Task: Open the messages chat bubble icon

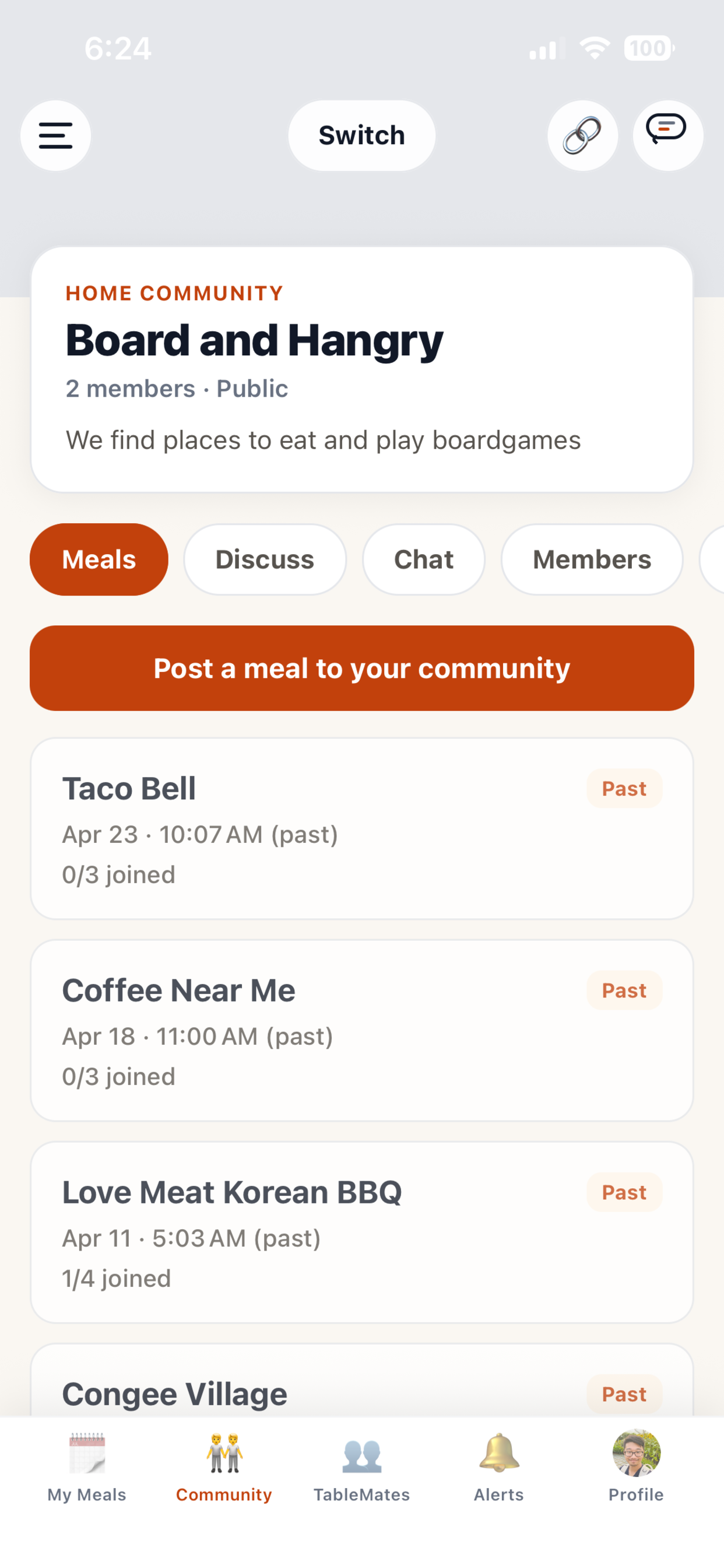Action: coord(667,135)
